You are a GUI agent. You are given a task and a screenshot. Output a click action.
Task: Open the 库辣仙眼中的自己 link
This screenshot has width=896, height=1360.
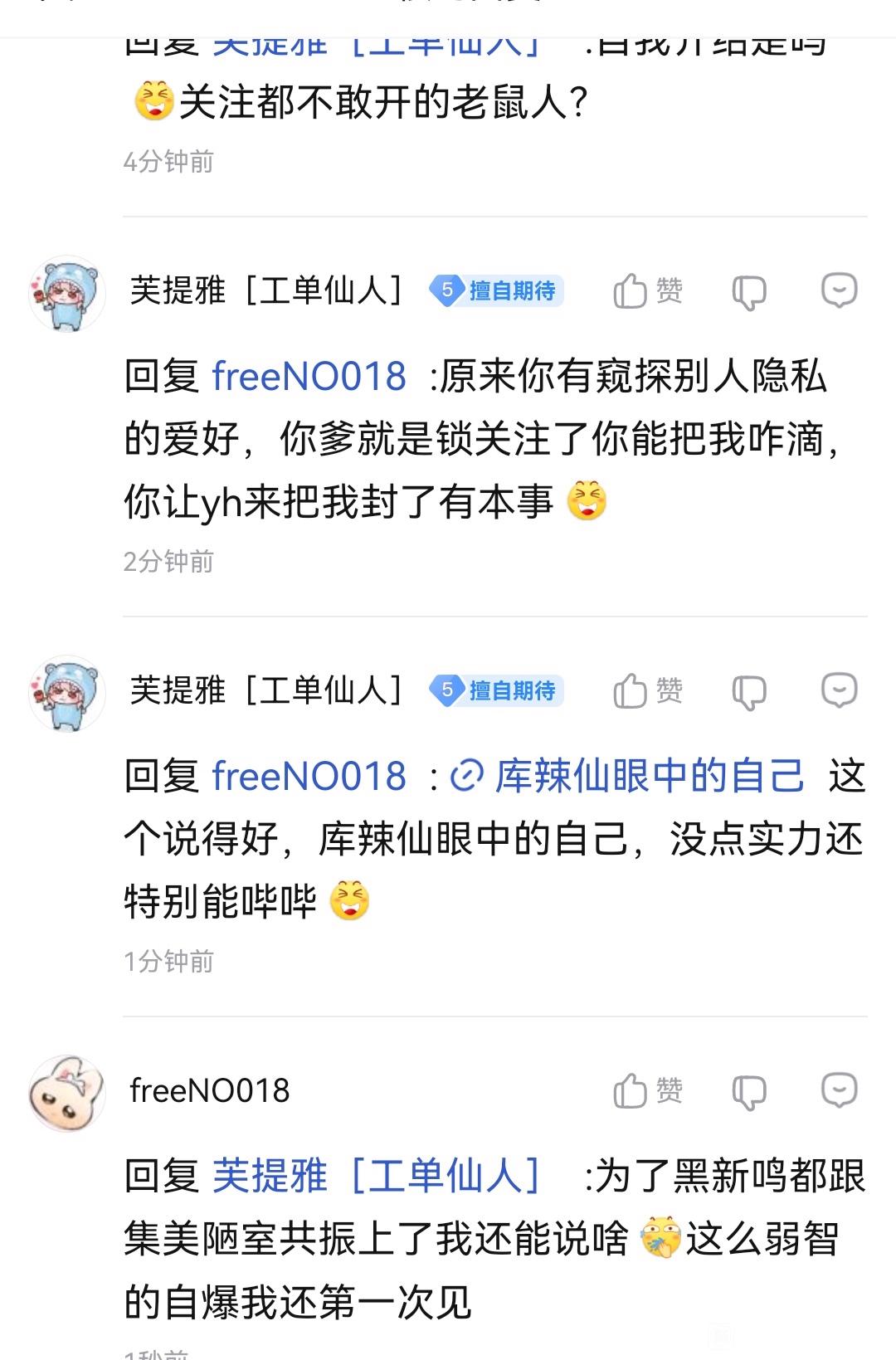[629, 777]
